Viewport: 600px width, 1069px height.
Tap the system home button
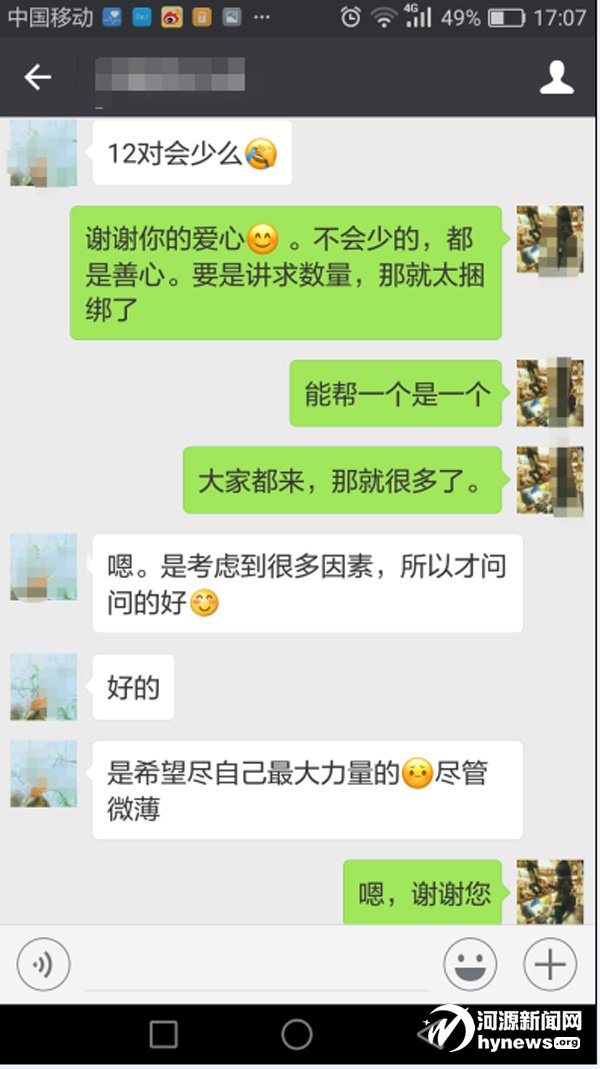coord(297,1034)
